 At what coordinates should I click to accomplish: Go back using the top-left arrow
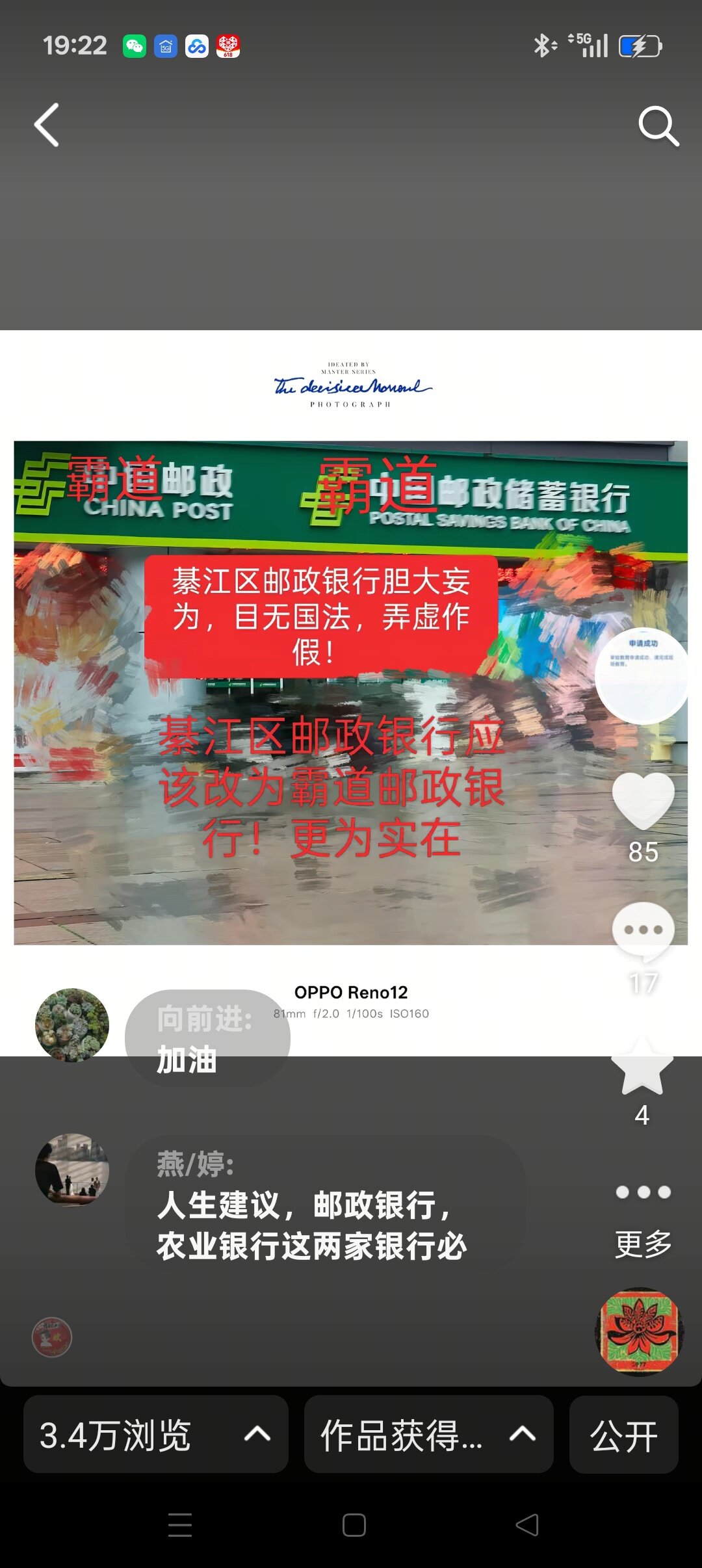click(47, 125)
